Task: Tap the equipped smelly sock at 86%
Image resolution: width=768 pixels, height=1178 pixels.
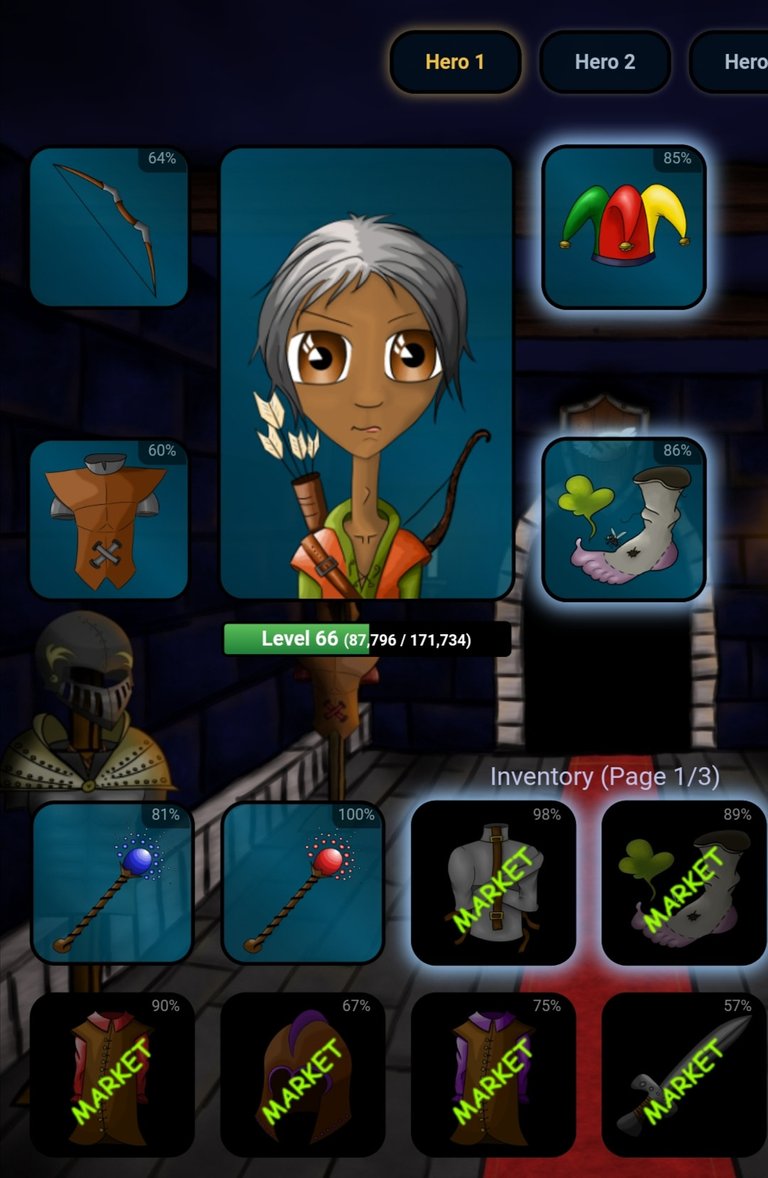Action: tap(624, 519)
